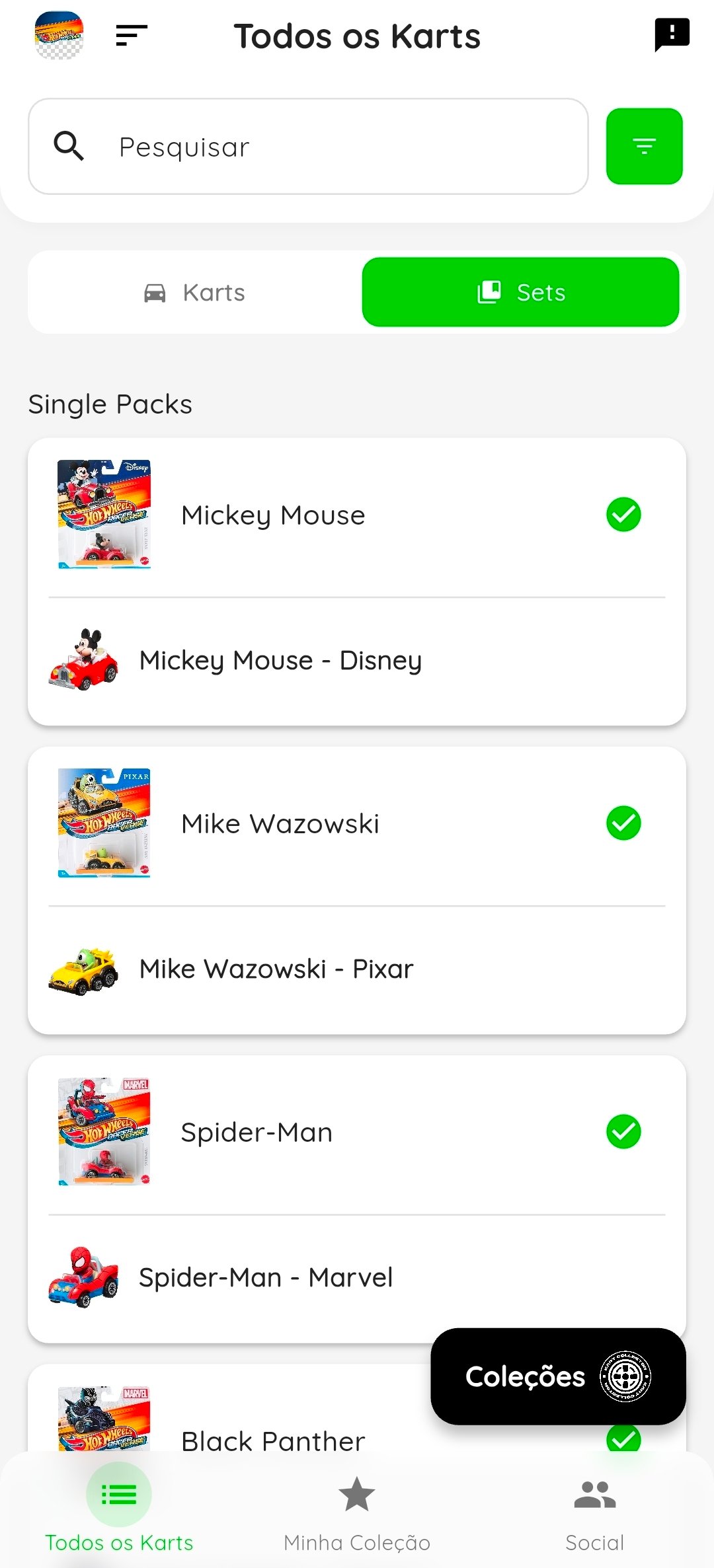Tap the Pesquisar search field
Screen dimensions: 714x1568
[x=308, y=147]
